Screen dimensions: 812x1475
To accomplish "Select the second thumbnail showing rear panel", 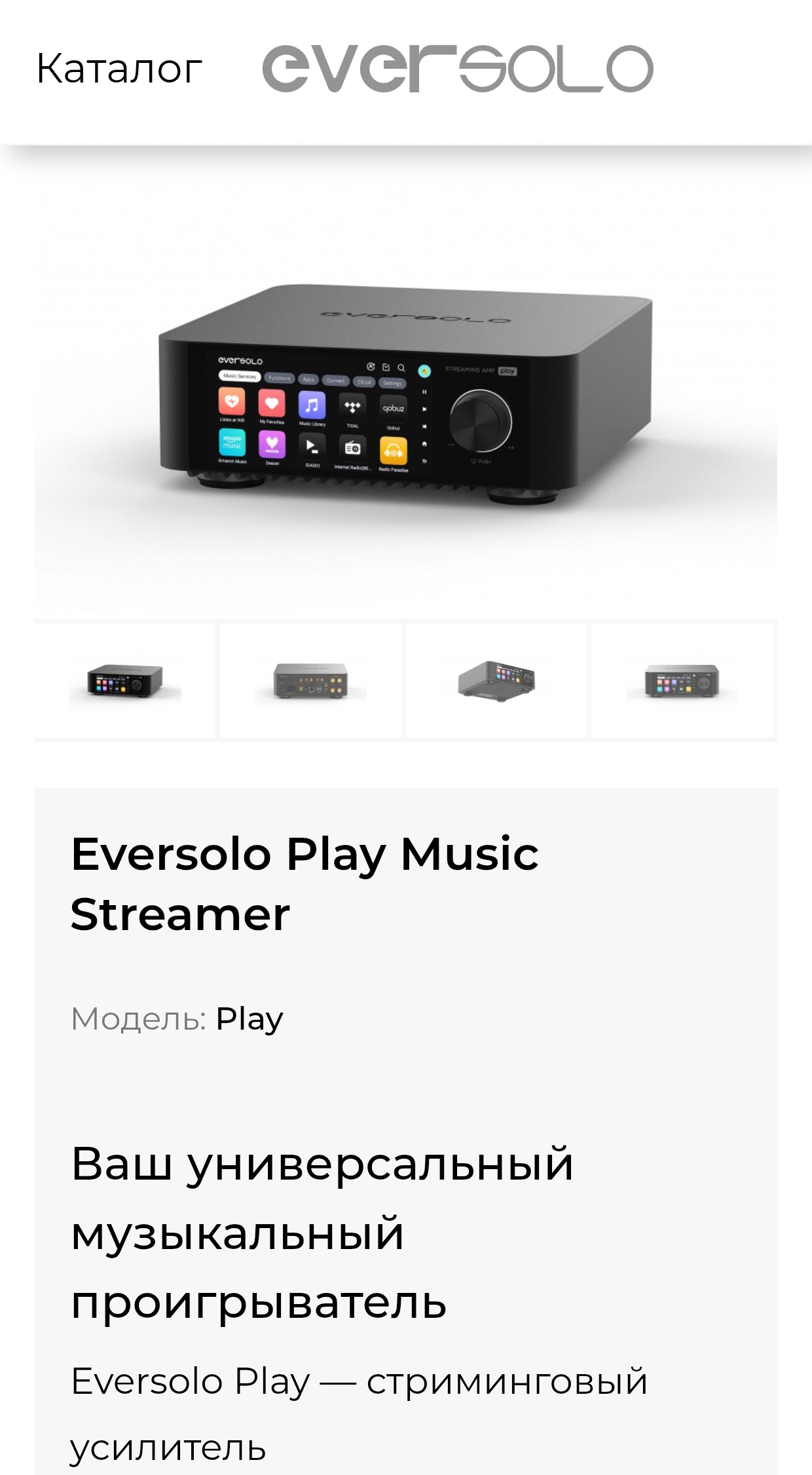I will tap(310, 681).
